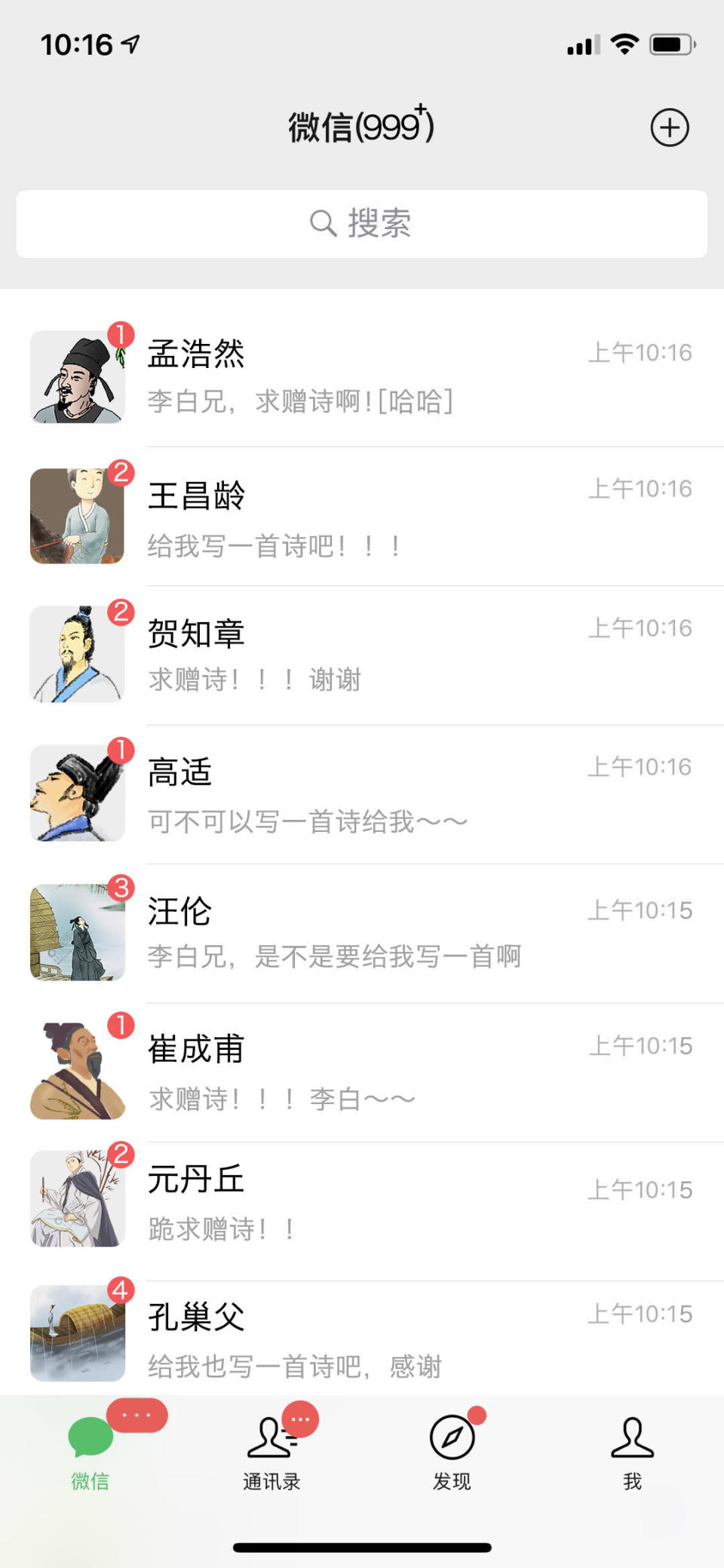Viewport: 724px width, 1568px height.
Task: Switch to the 我 profile tab
Action: 632,1452
